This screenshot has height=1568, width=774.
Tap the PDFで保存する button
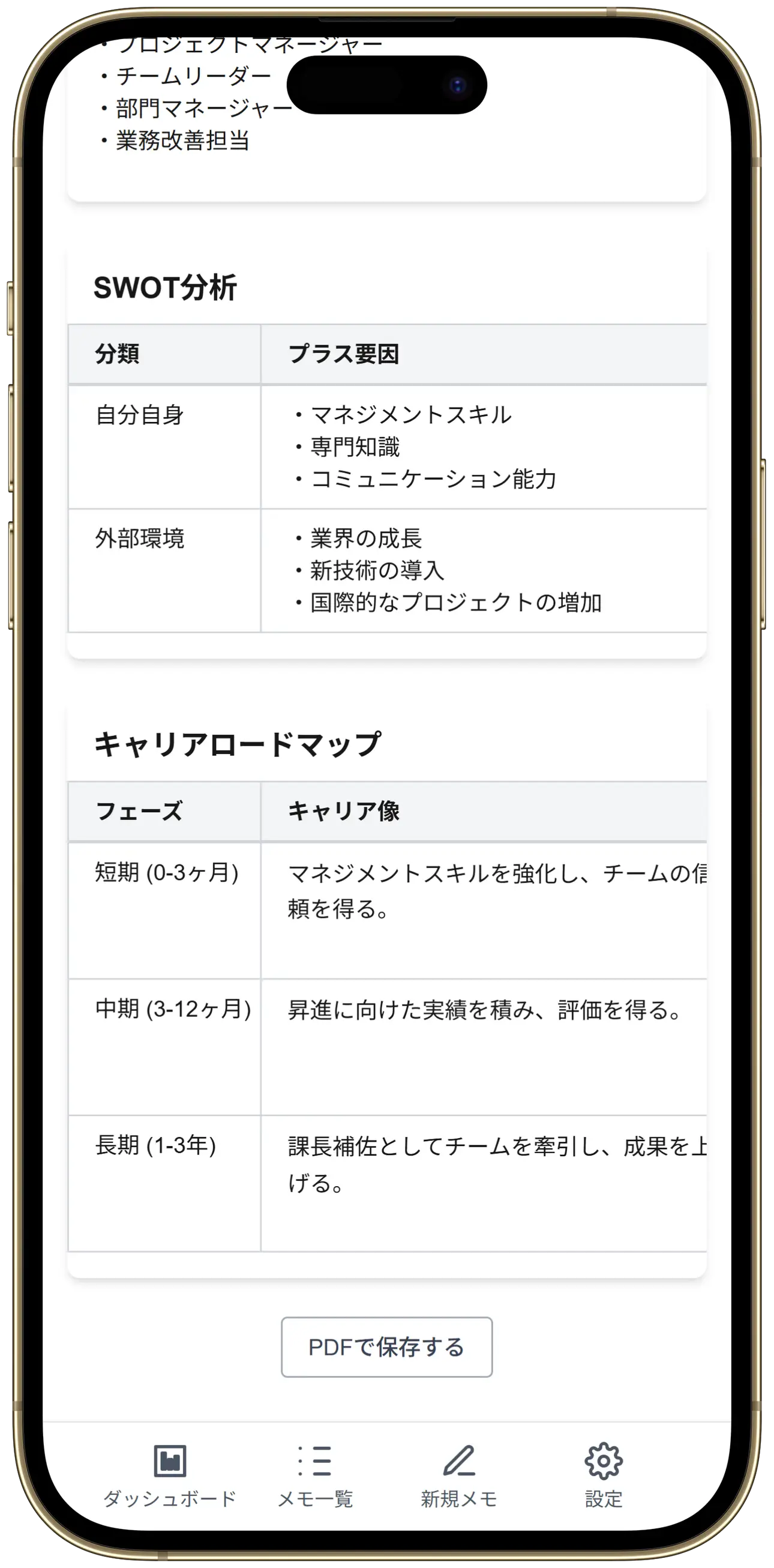coord(386,1347)
